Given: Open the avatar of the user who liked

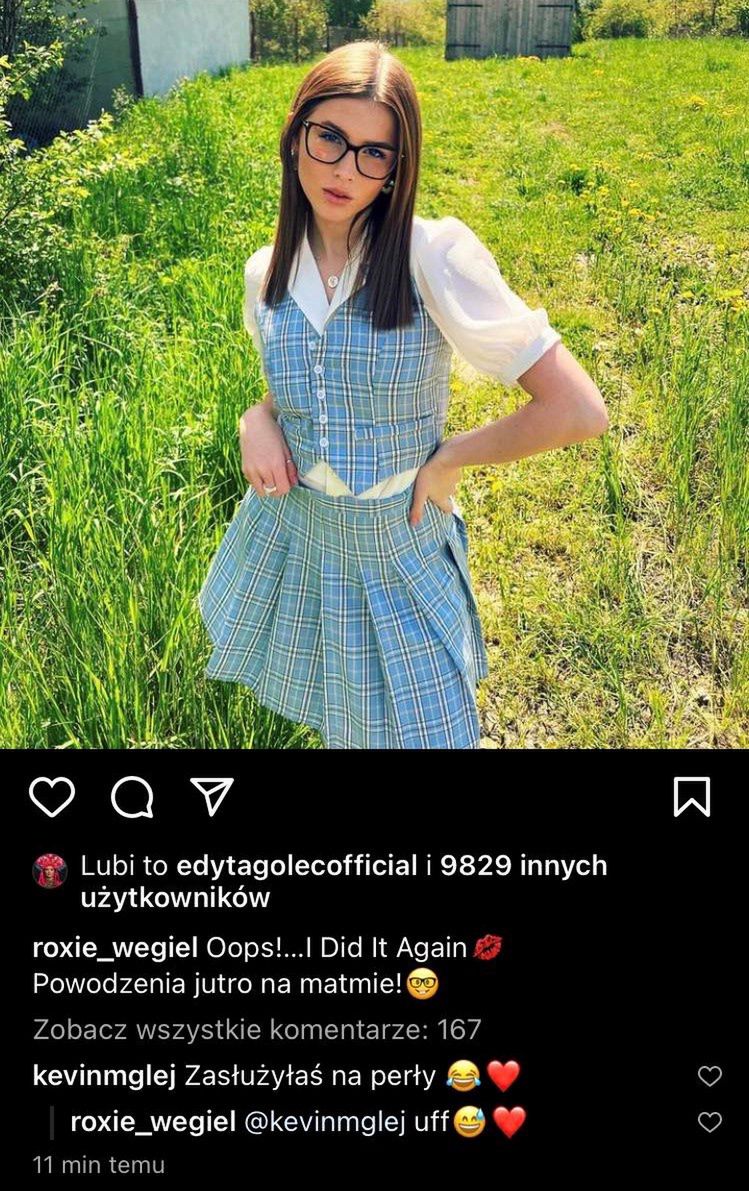Looking at the screenshot, I should (x=50, y=870).
